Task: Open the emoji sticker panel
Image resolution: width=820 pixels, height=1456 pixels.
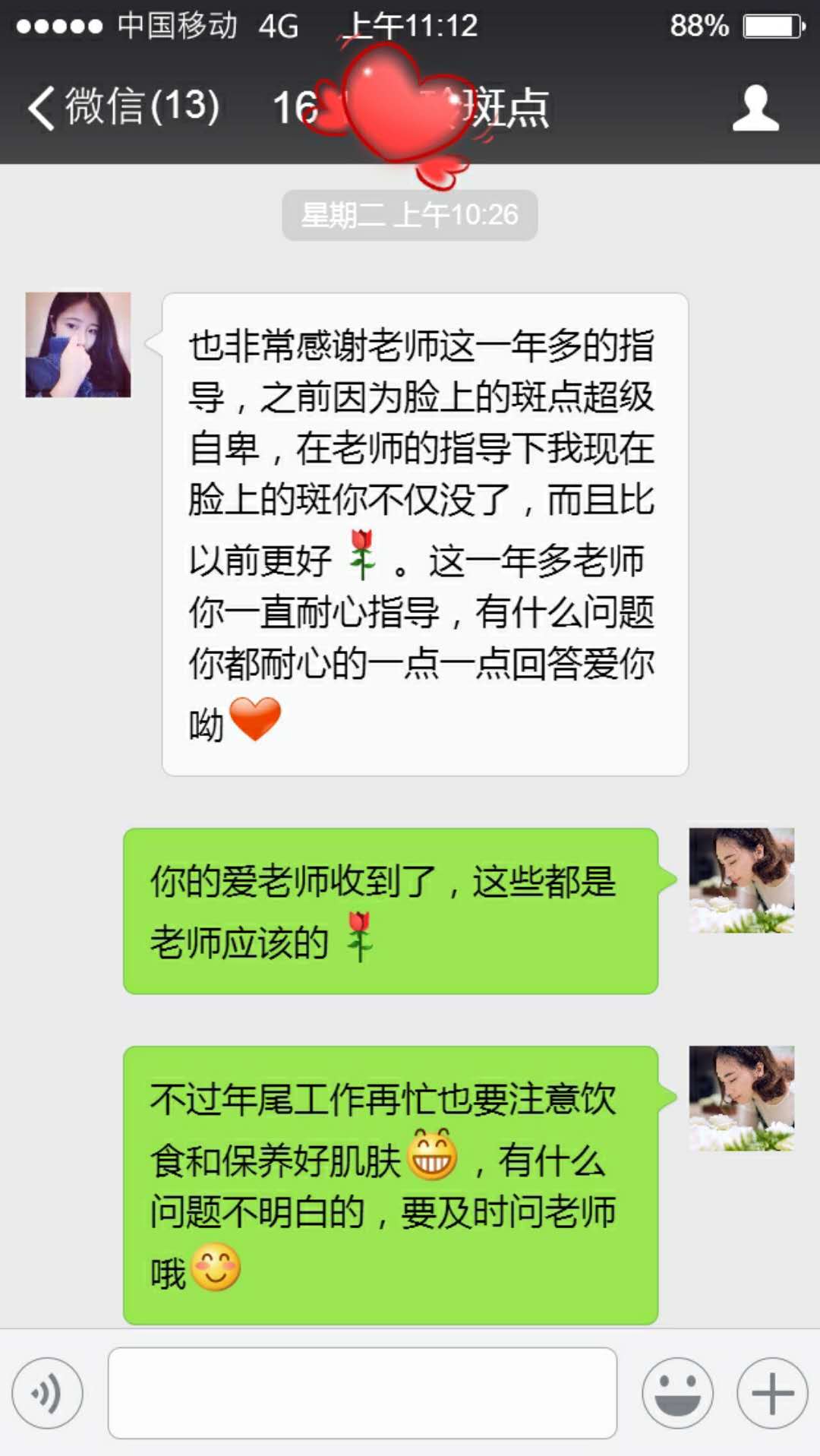Action: point(677,1393)
